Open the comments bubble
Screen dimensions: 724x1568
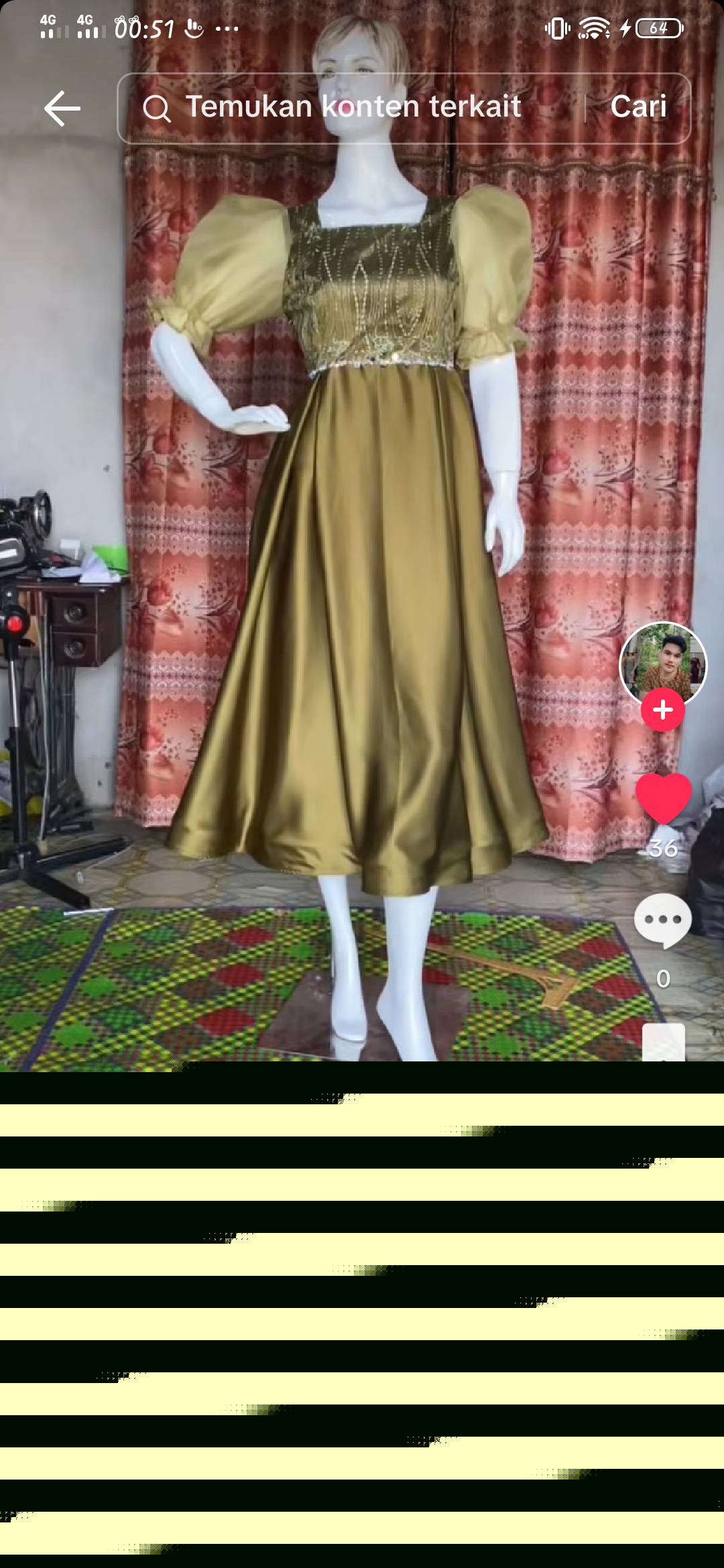point(663,921)
